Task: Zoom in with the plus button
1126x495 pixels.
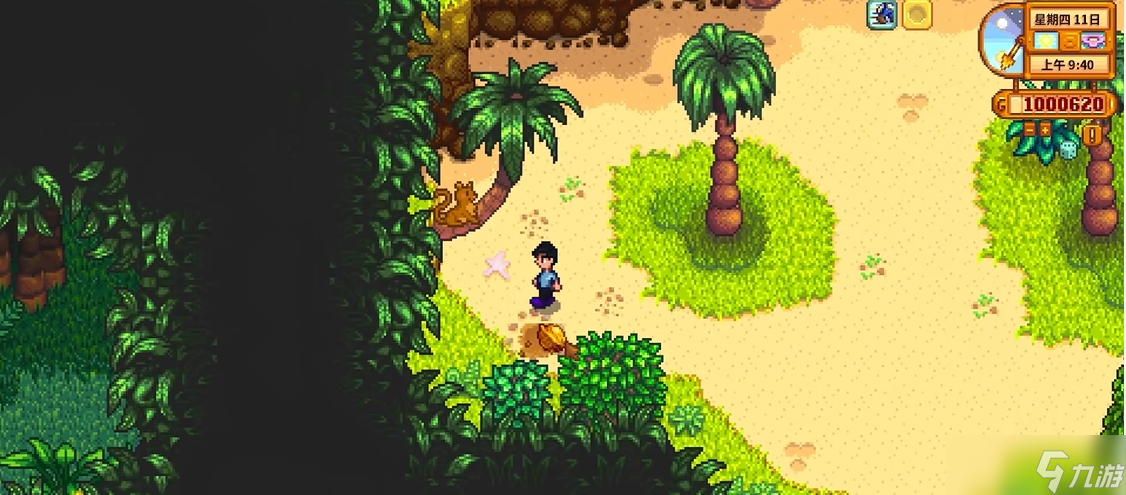Action: 1045,130
